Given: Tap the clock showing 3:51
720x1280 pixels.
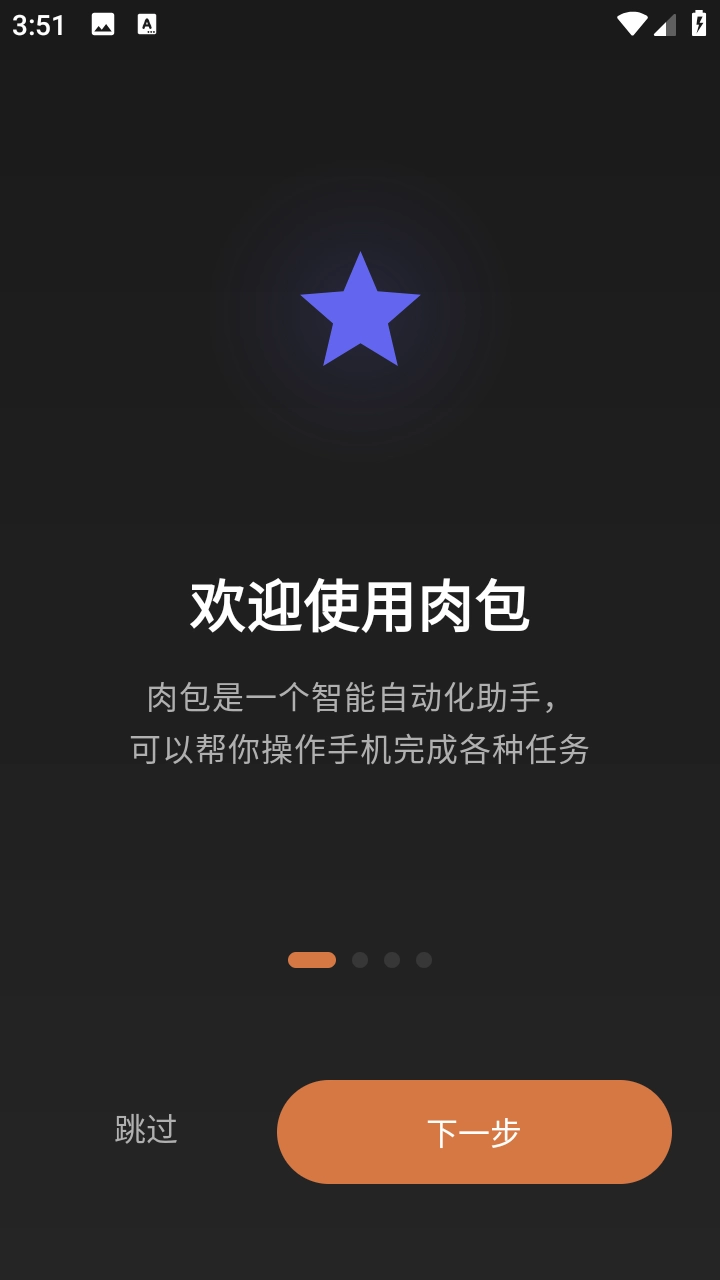Looking at the screenshot, I should click(x=37, y=22).
